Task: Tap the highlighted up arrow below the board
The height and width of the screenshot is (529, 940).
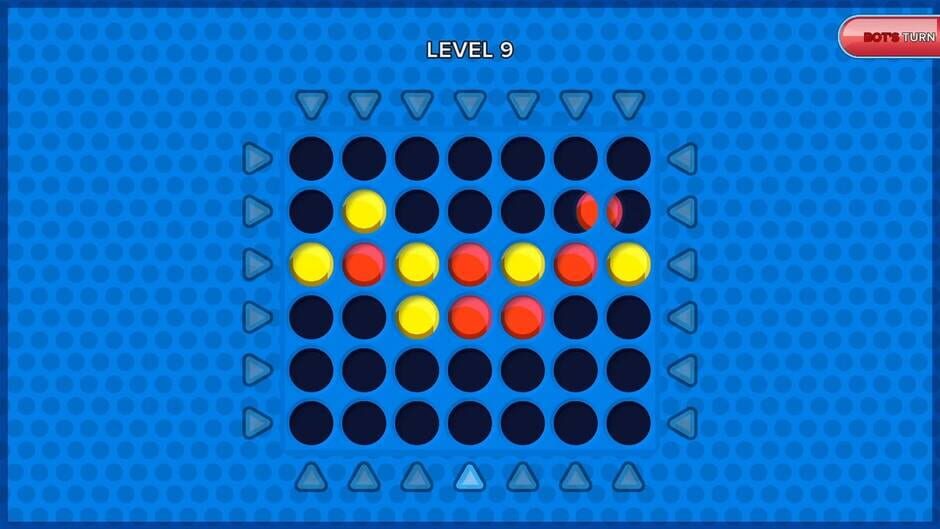Action: (470, 477)
